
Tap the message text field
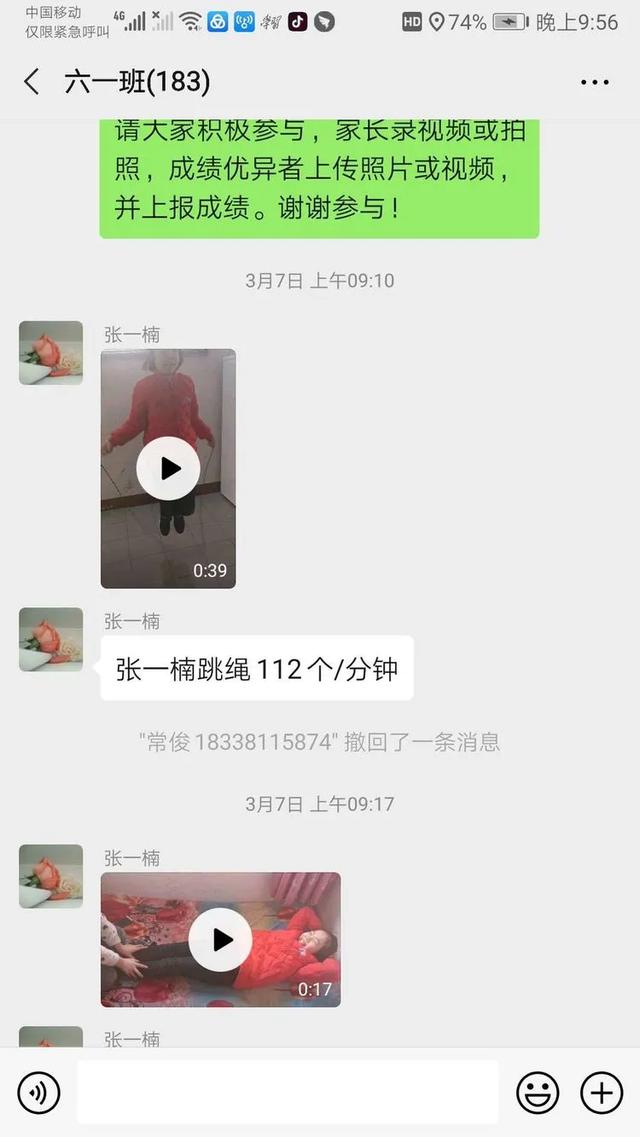click(x=287, y=1092)
